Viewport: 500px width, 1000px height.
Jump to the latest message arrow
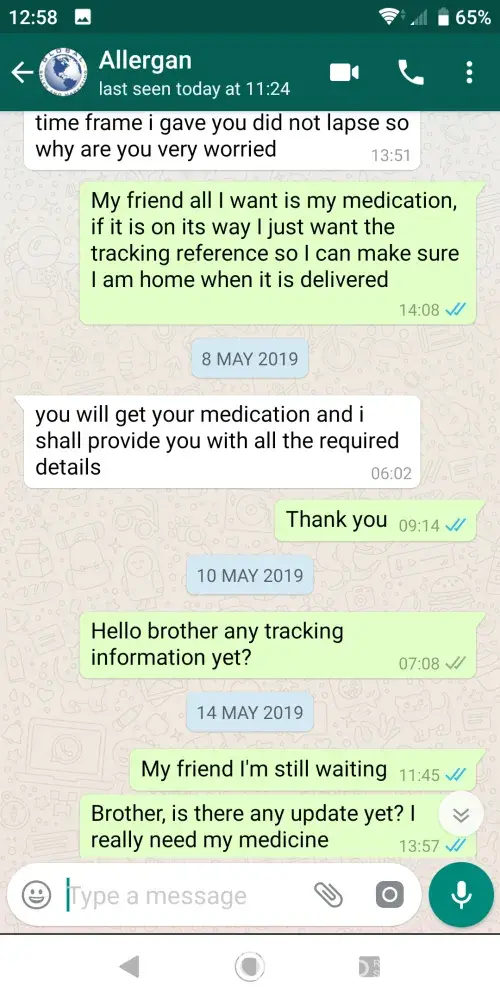[x=460, y=816]
